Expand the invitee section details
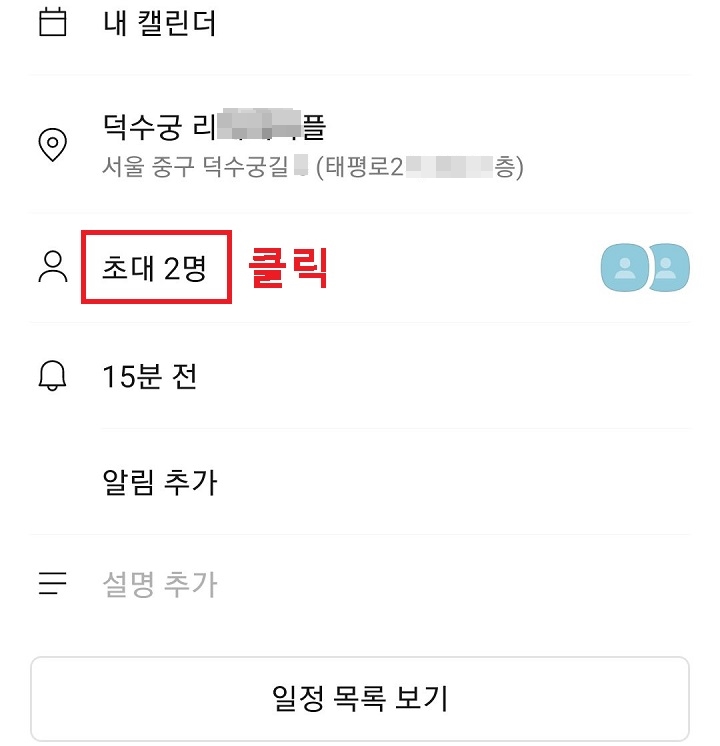720x746 pixels. coord(154,265)
